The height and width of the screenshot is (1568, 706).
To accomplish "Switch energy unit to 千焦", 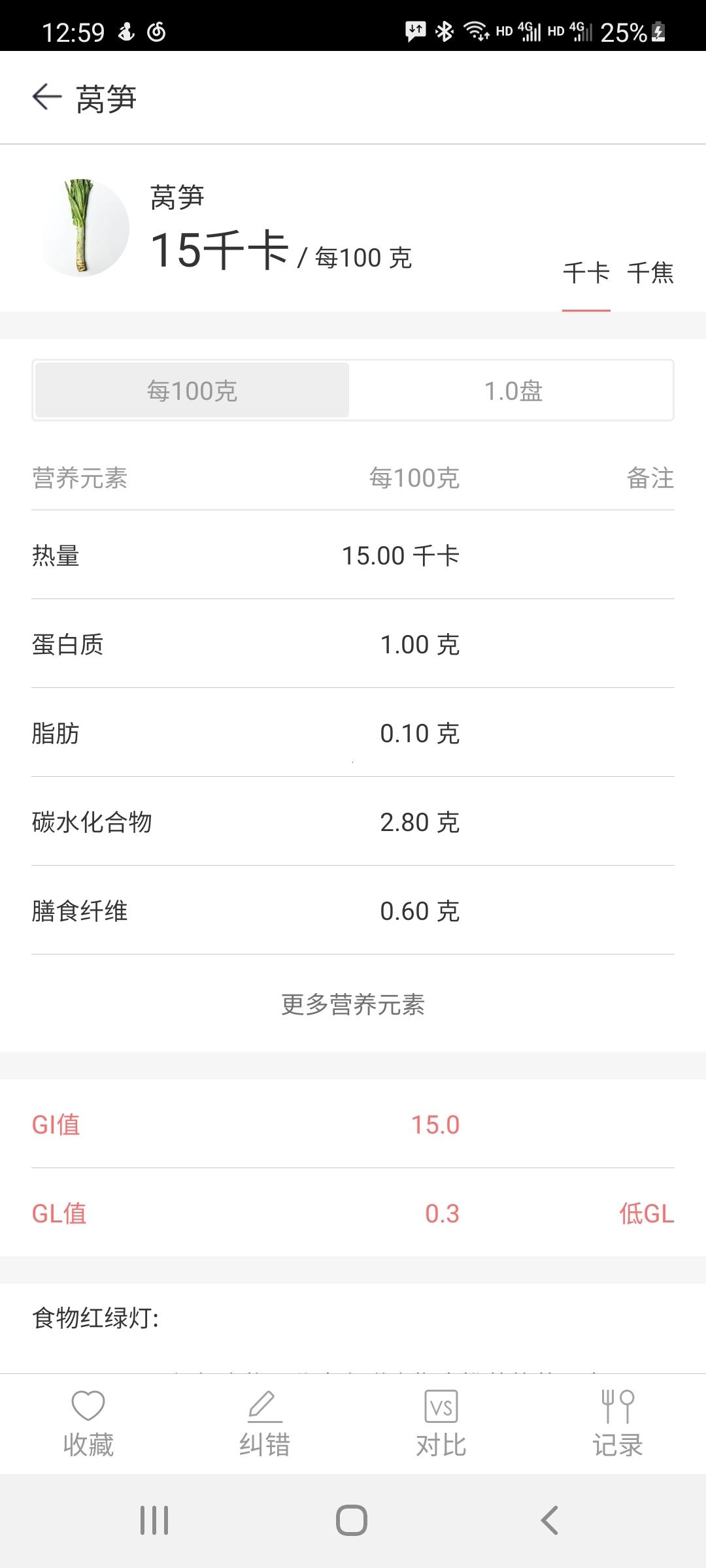I will tap(650, 273).
